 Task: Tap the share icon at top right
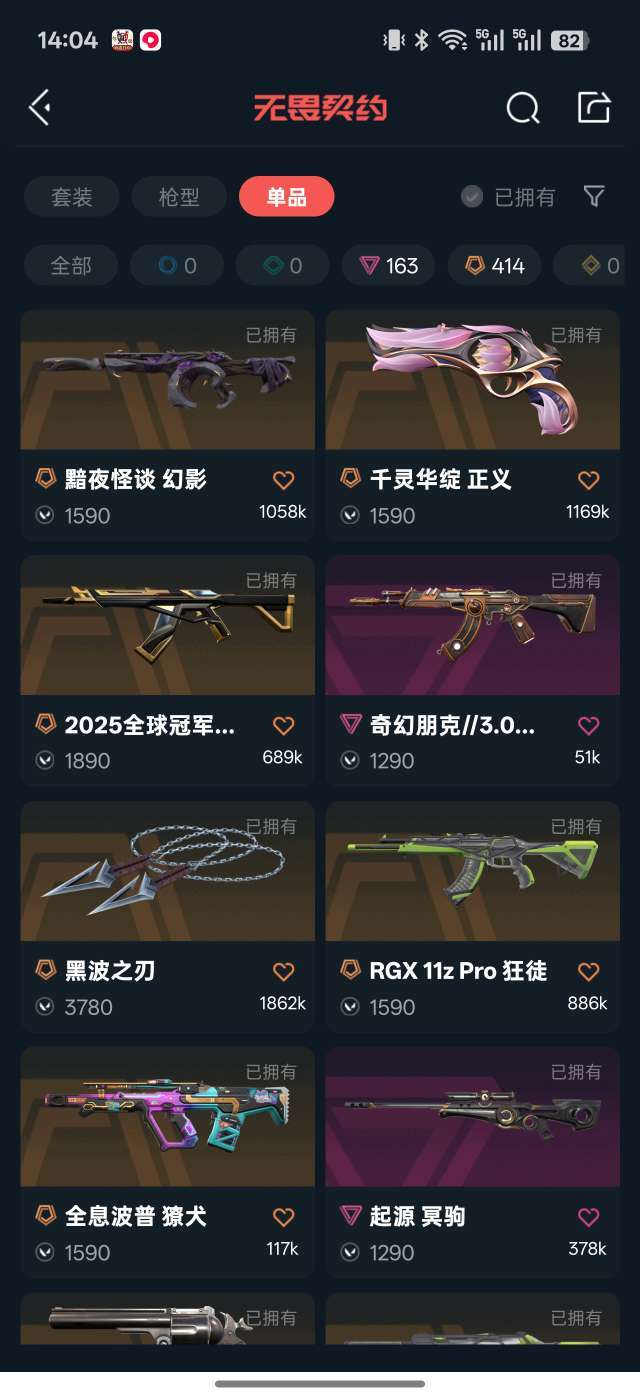[x=594, y=107]
